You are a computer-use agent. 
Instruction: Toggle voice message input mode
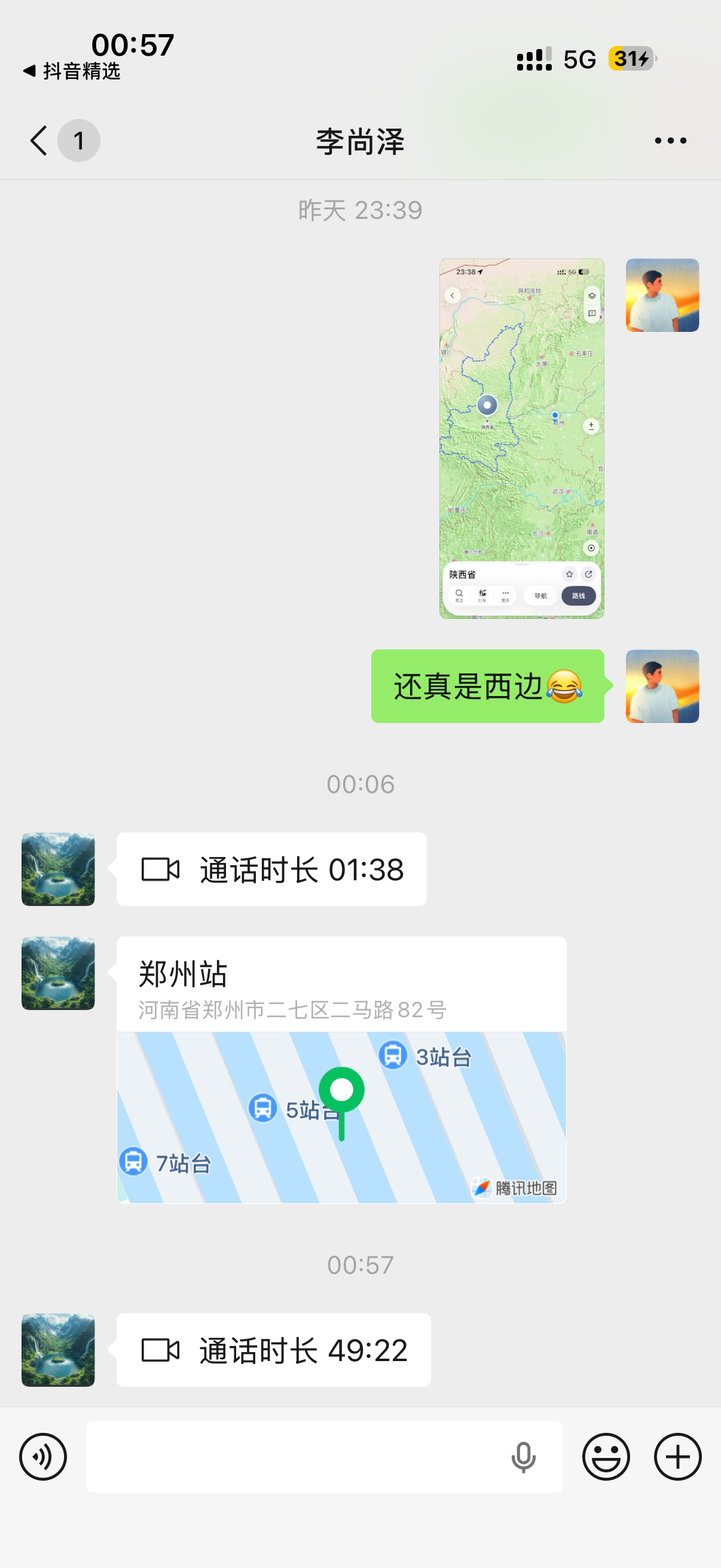pos(42,1456)
